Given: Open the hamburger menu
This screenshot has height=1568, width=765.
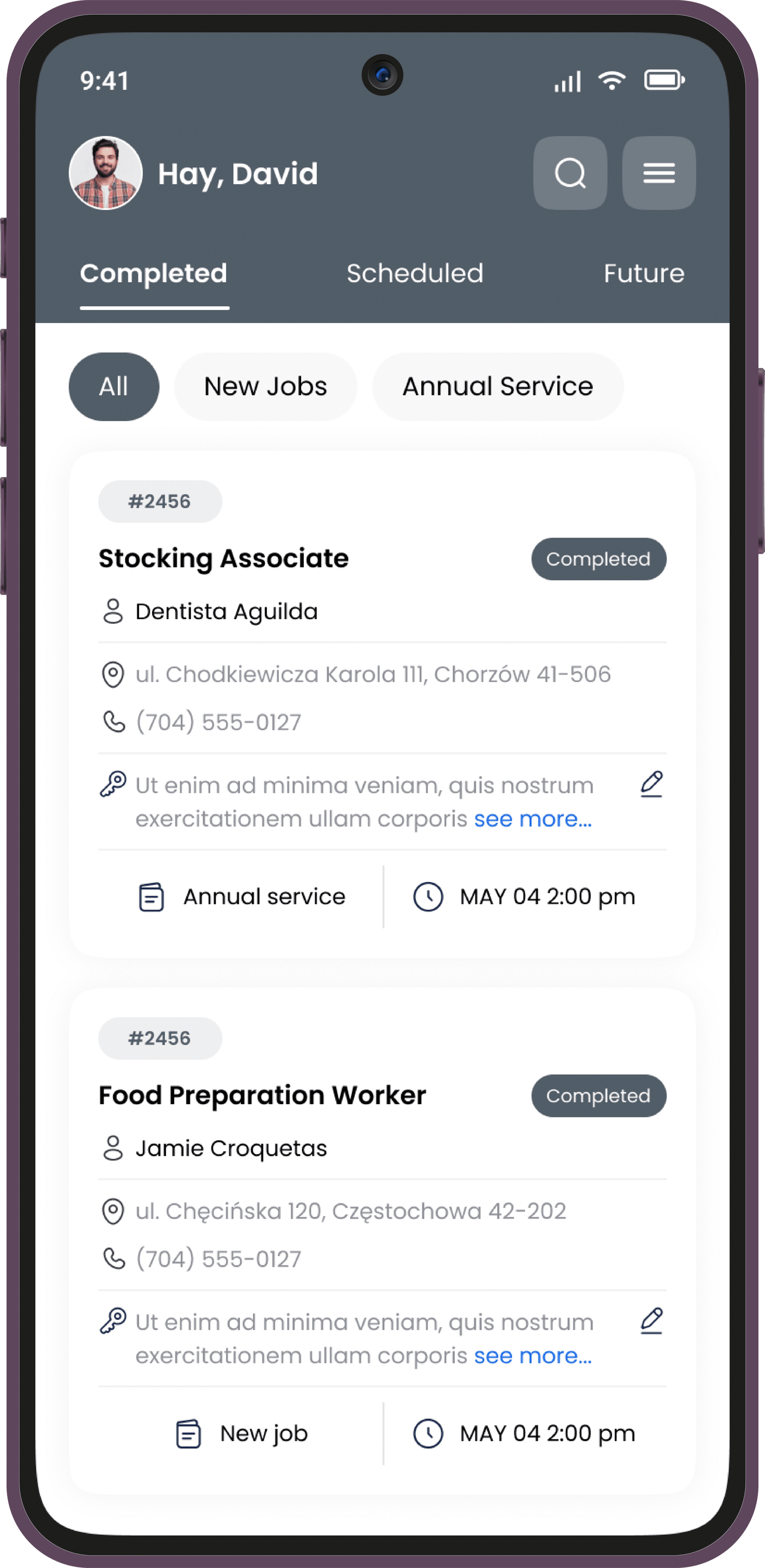Looking at the screenshot, I should click(x=658, y=173).
